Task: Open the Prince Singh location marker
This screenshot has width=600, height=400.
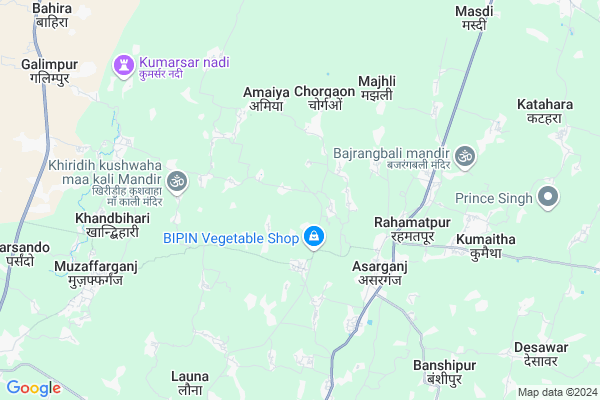Action: [x=547, y=197]
